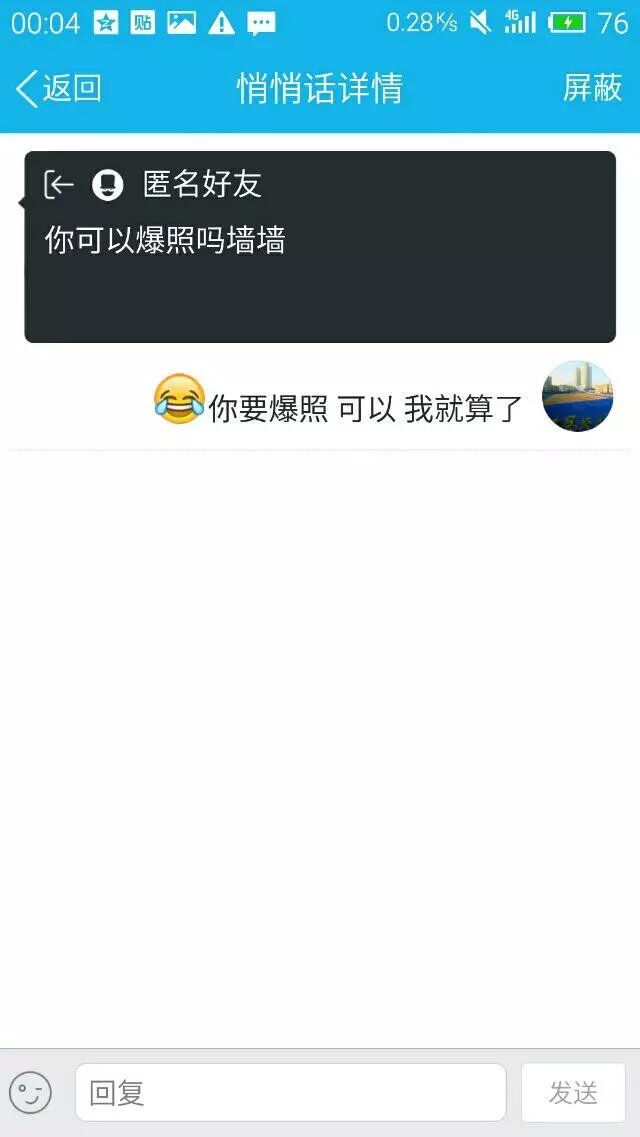Open the anonymous friend's whisper message card

320,247
